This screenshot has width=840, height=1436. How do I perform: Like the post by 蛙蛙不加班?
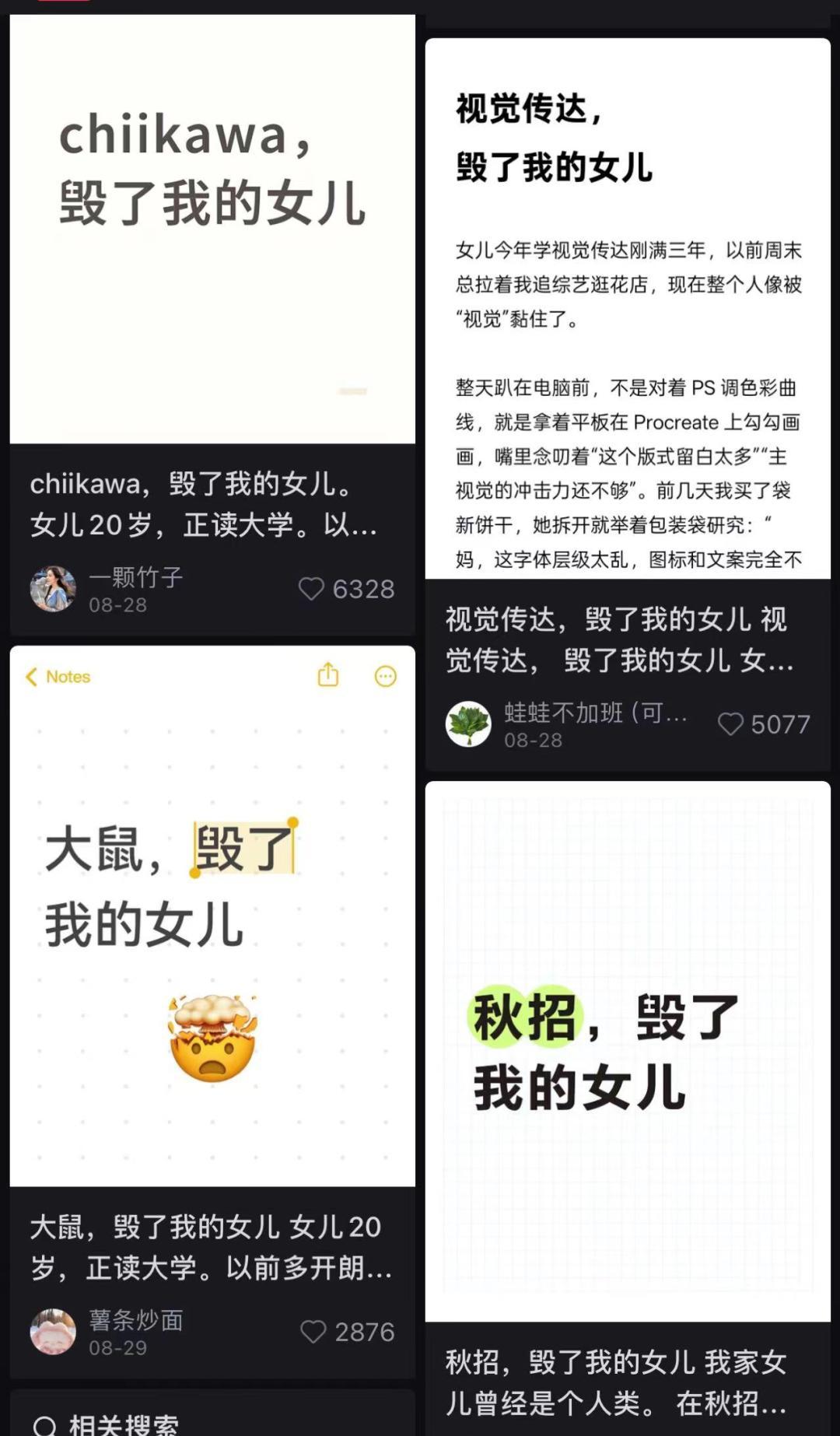730,724
